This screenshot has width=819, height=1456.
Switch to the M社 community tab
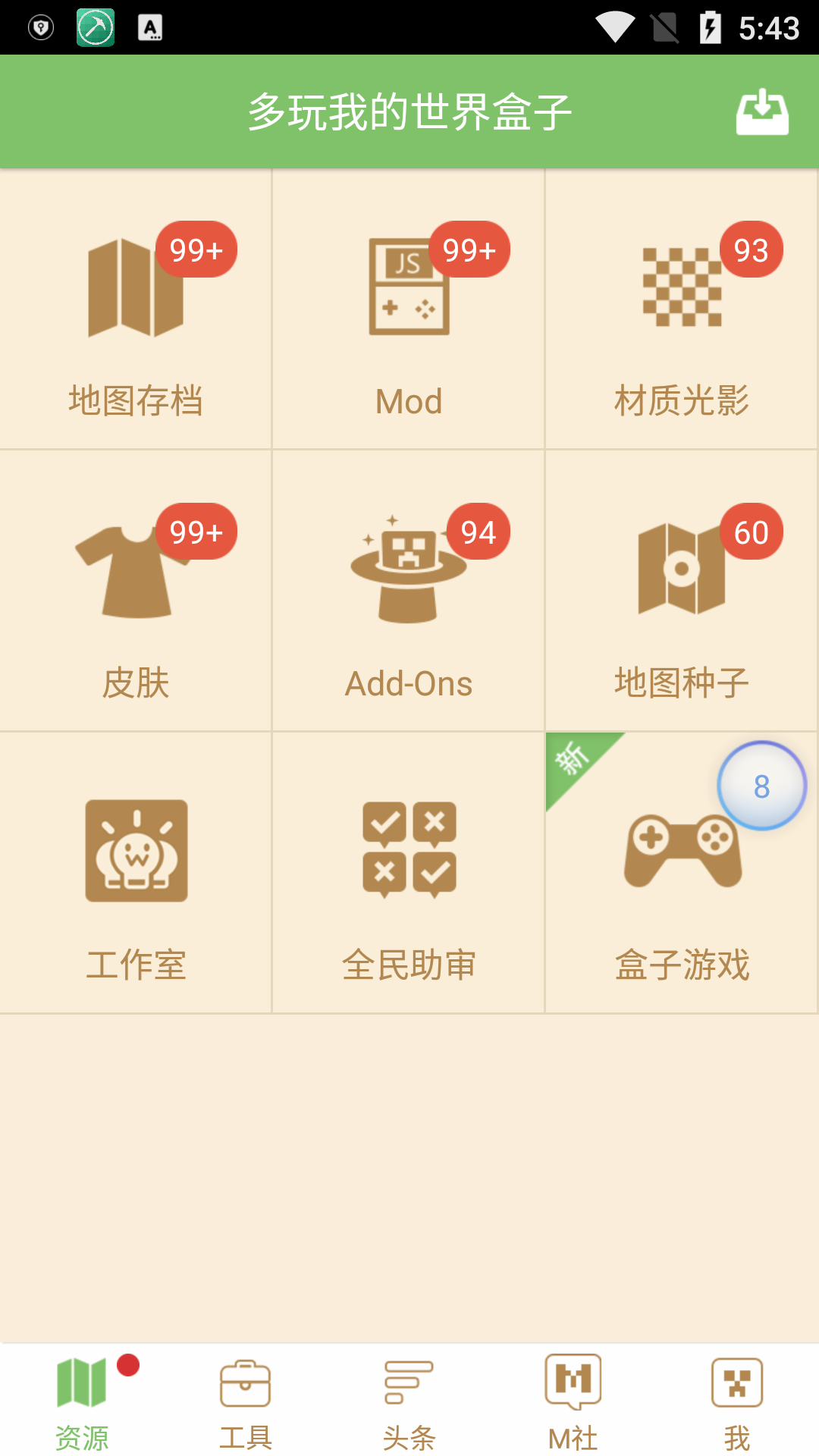point(573,1401)
